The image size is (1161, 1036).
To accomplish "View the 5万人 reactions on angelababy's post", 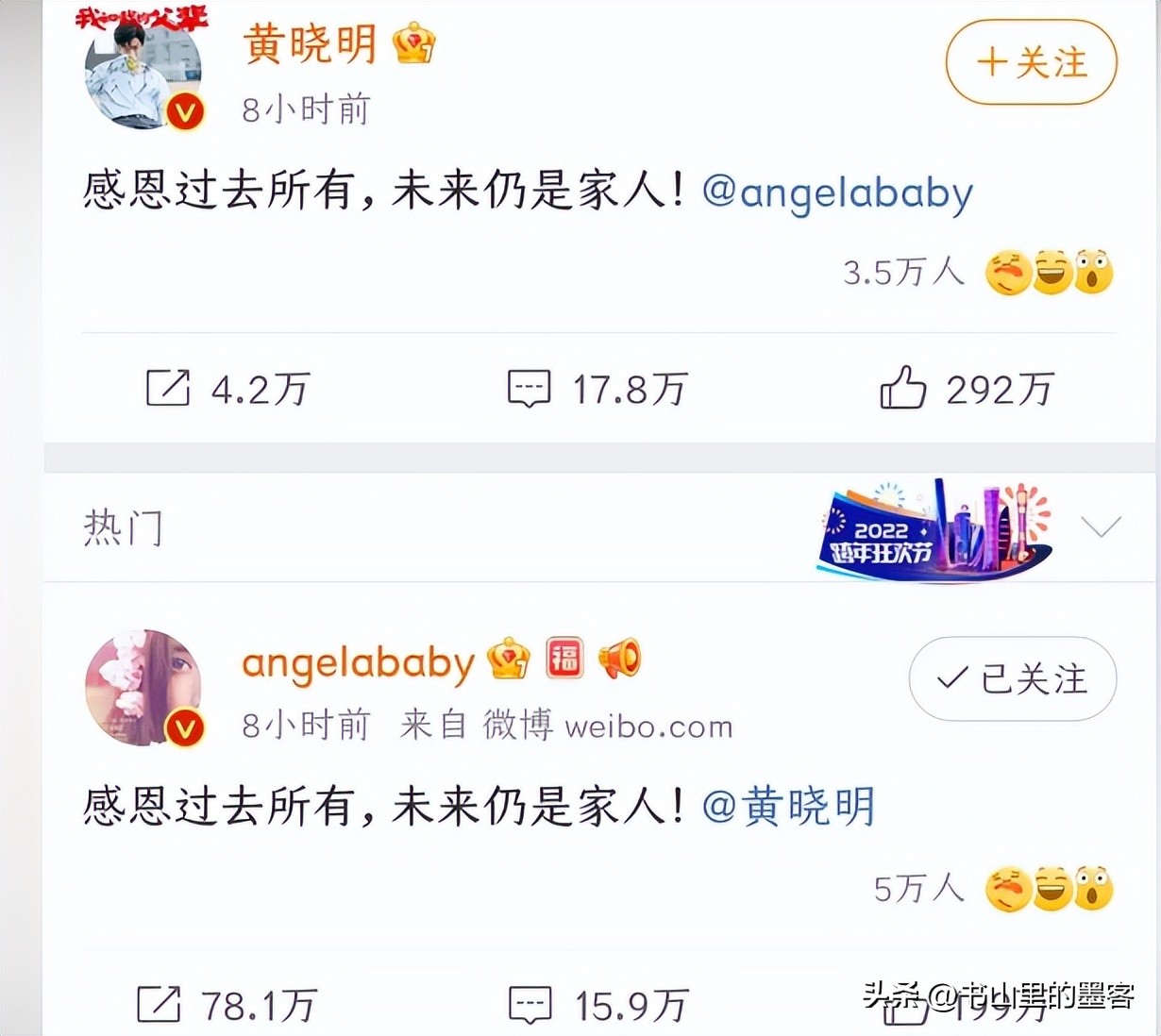I will [x=992, y=889].
